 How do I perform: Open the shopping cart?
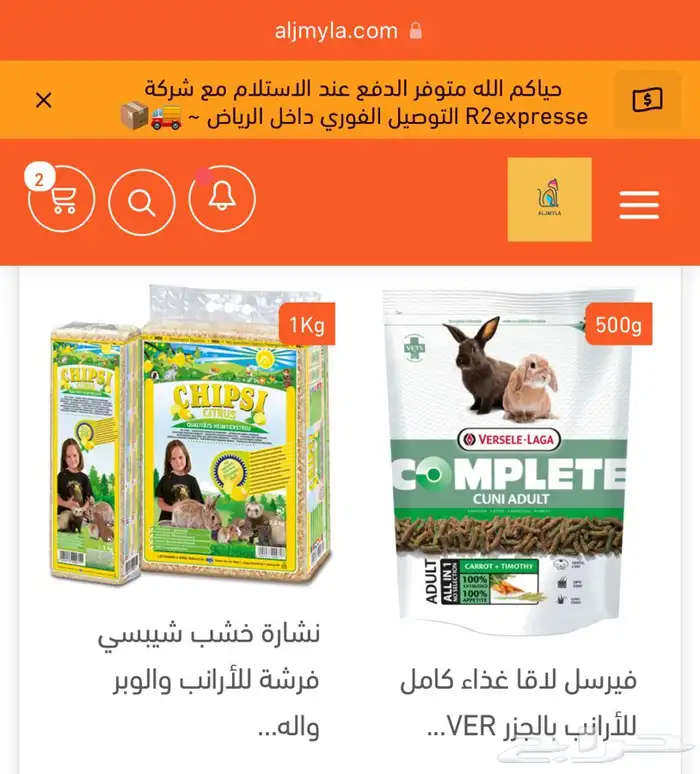[62, 201]
